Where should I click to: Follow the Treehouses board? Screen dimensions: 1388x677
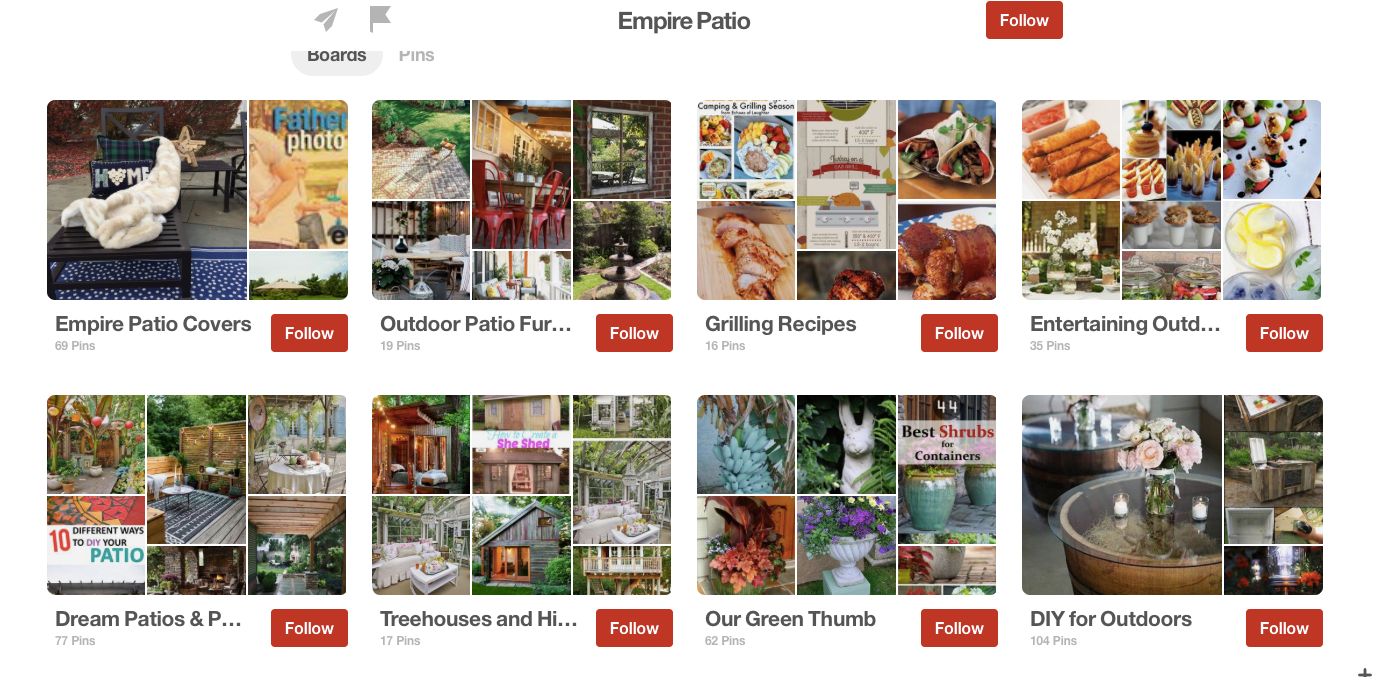point(634,628)
